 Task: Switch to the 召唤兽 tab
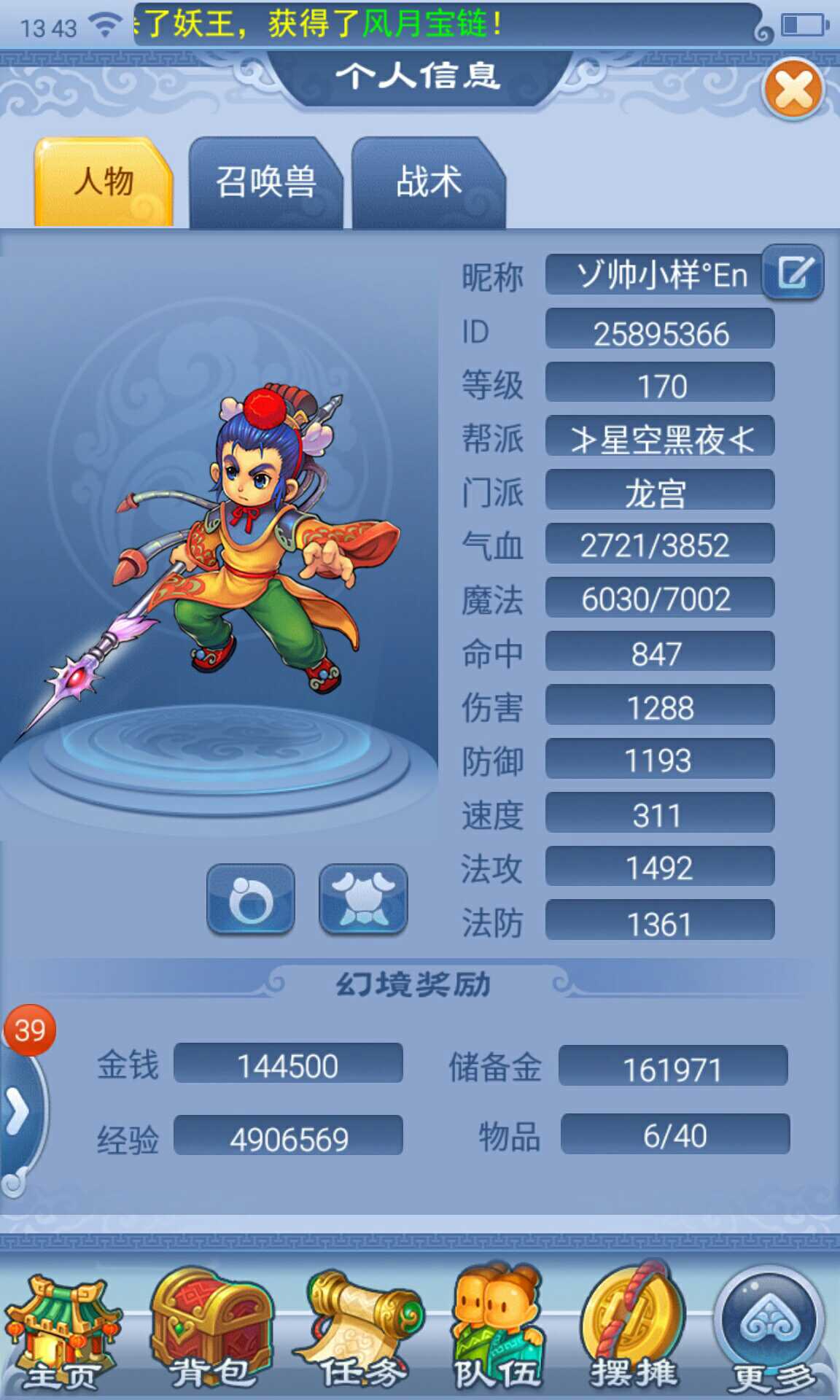click(265, 182)
